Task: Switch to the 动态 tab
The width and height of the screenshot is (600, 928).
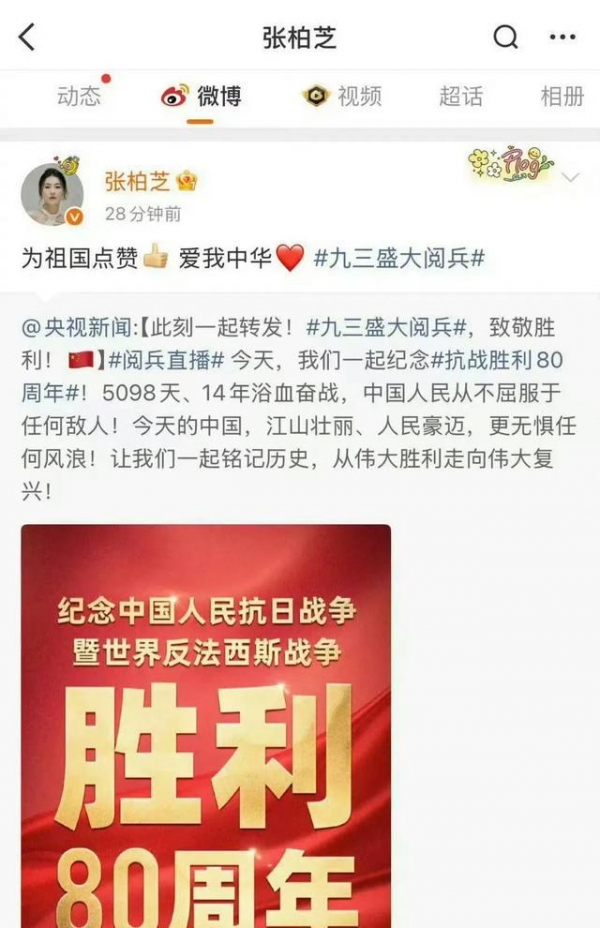Action: 79,96
